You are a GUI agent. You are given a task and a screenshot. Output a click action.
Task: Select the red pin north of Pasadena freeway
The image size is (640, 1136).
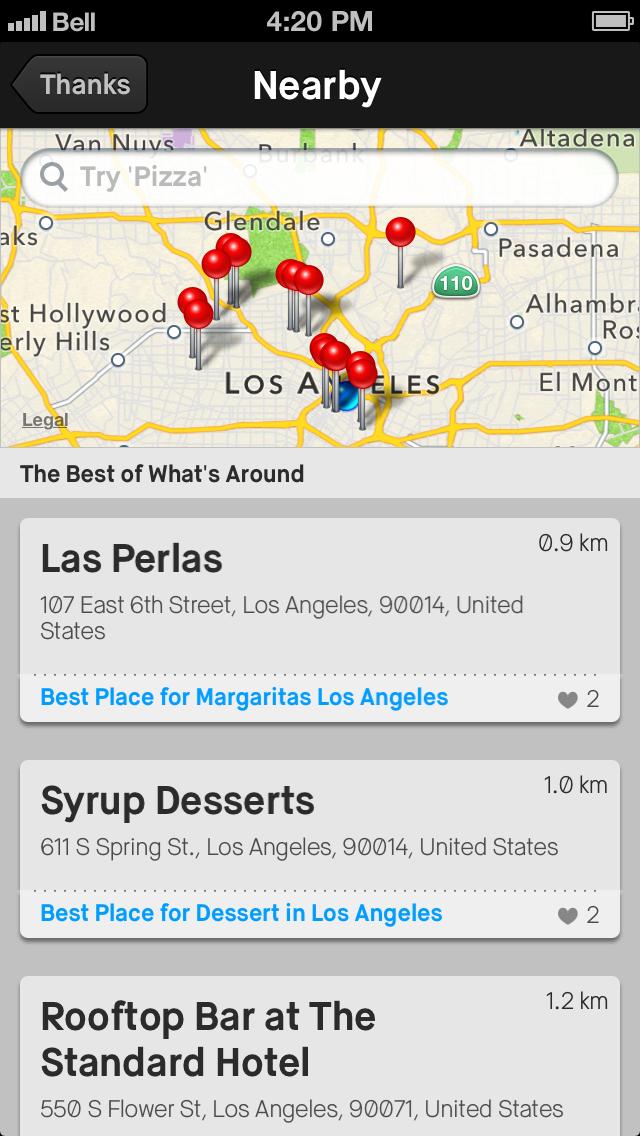[x=400, y=233]
